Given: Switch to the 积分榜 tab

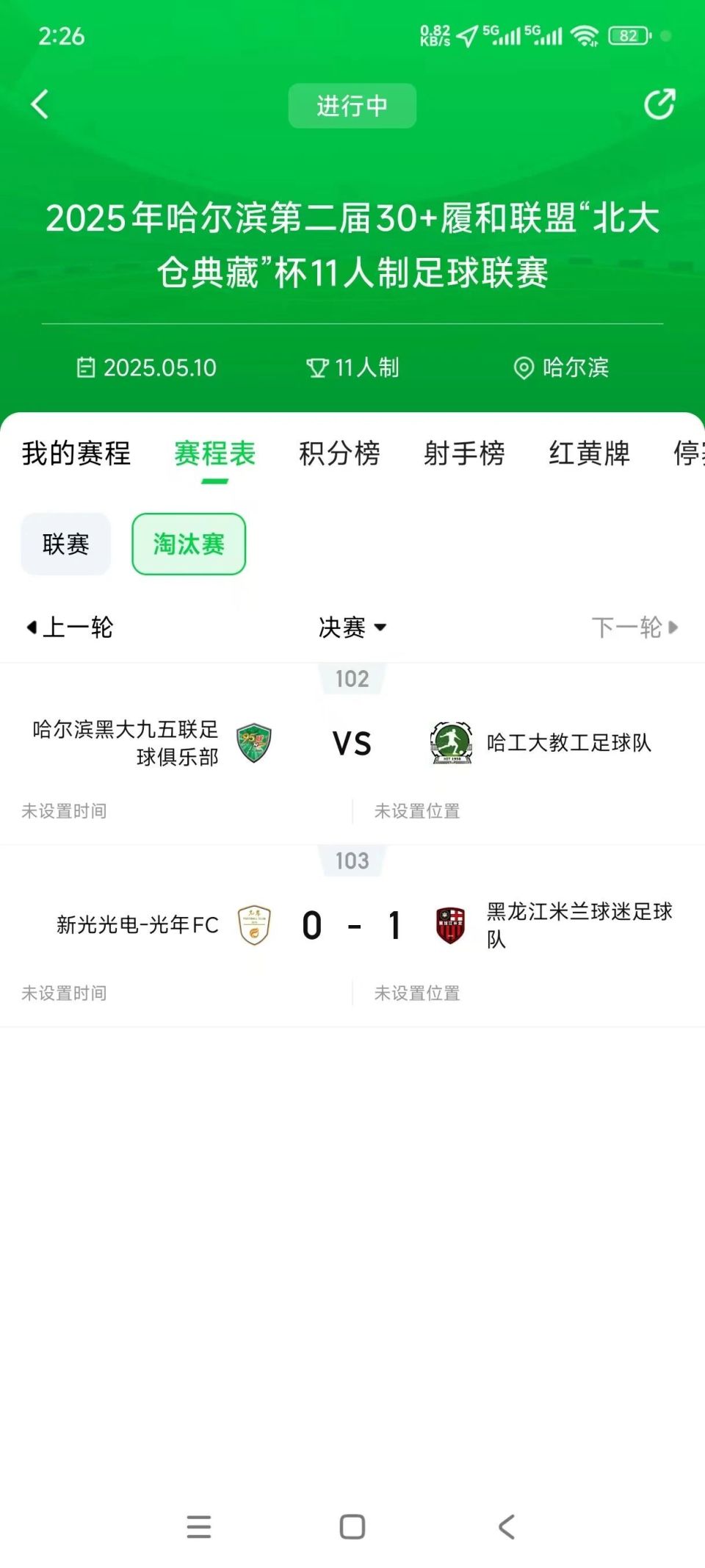Looking at the screenshot, I should pyautogui.click(x=340, y=453).
